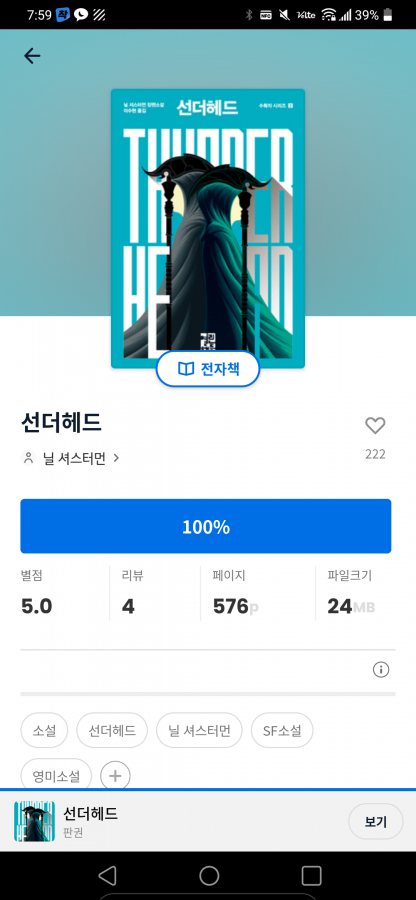The image size is (416, 900).
Task: Select the 닐 셔스터먼 tag chip
Action: pyautogui.click(x=199, y=731)
